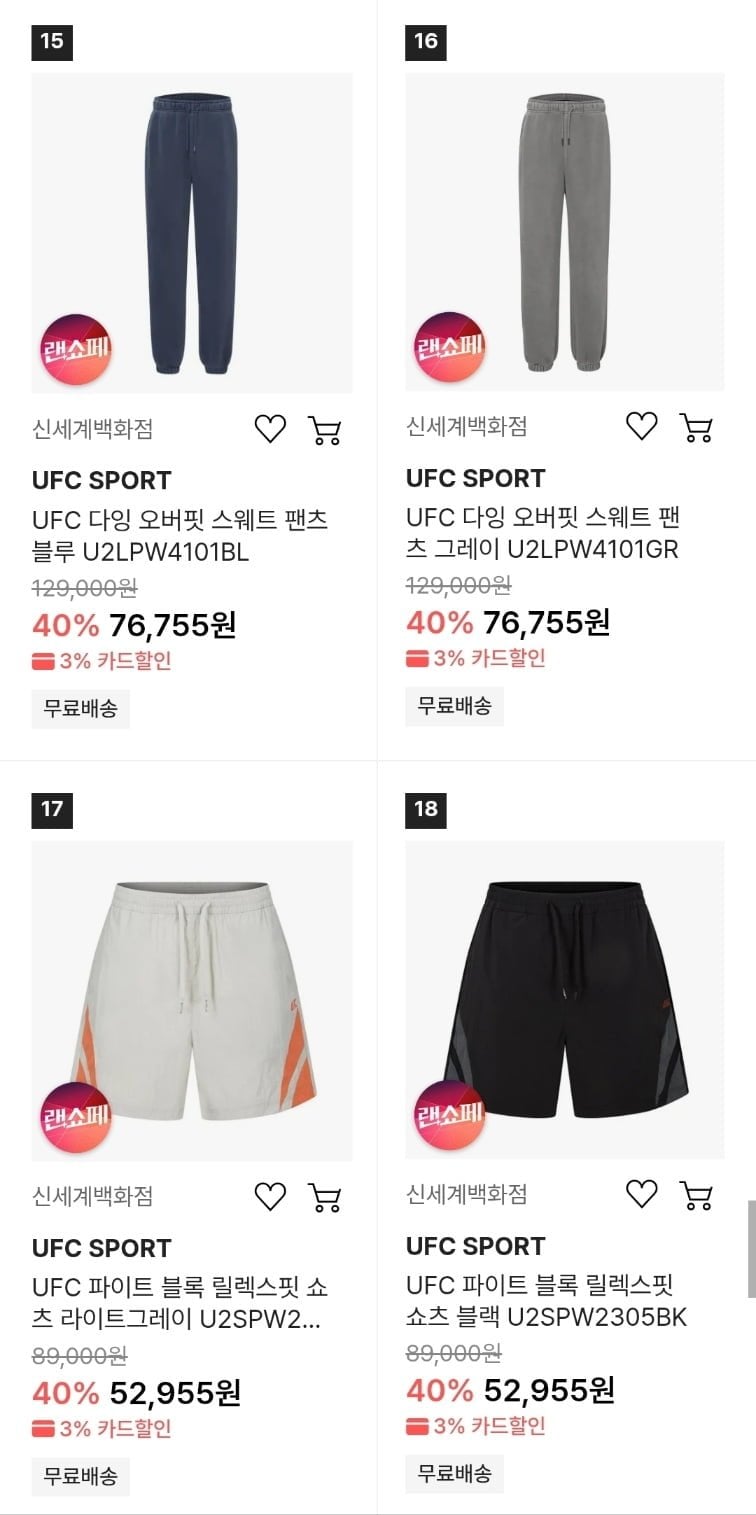The height and width of the screenshot is (1515, 756).
Task: Wishlist the black shorts U2SPW2305BK
Action: point(642,1193)
